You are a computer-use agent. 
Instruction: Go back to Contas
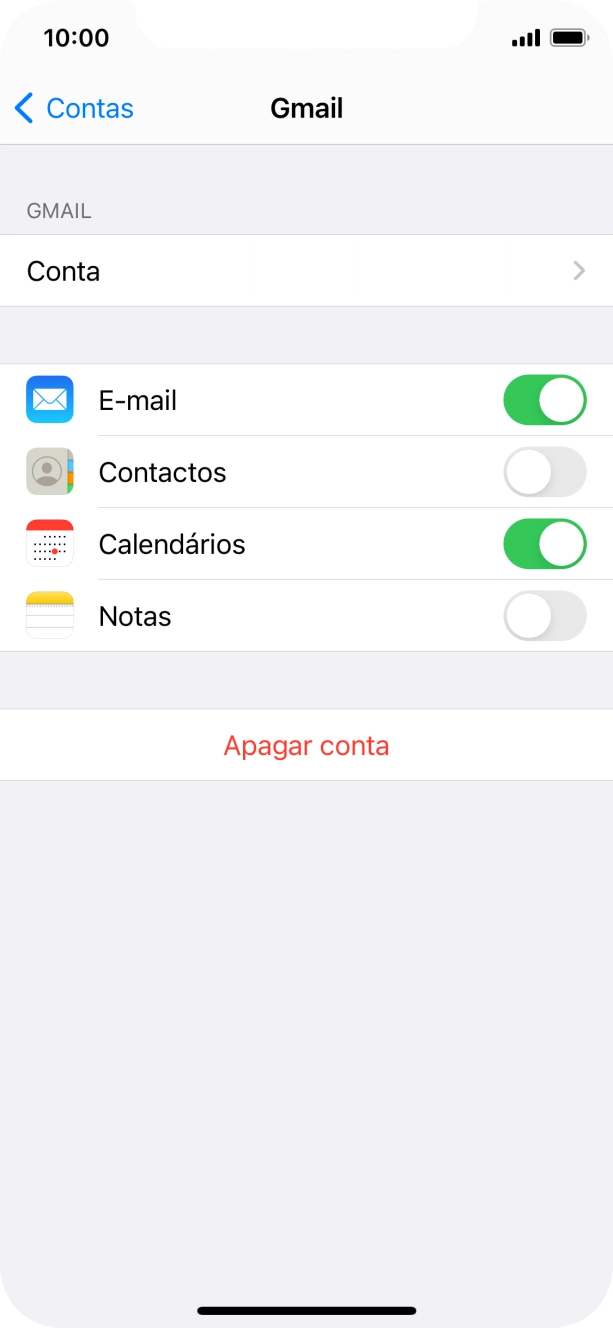(x=74, y=108)
